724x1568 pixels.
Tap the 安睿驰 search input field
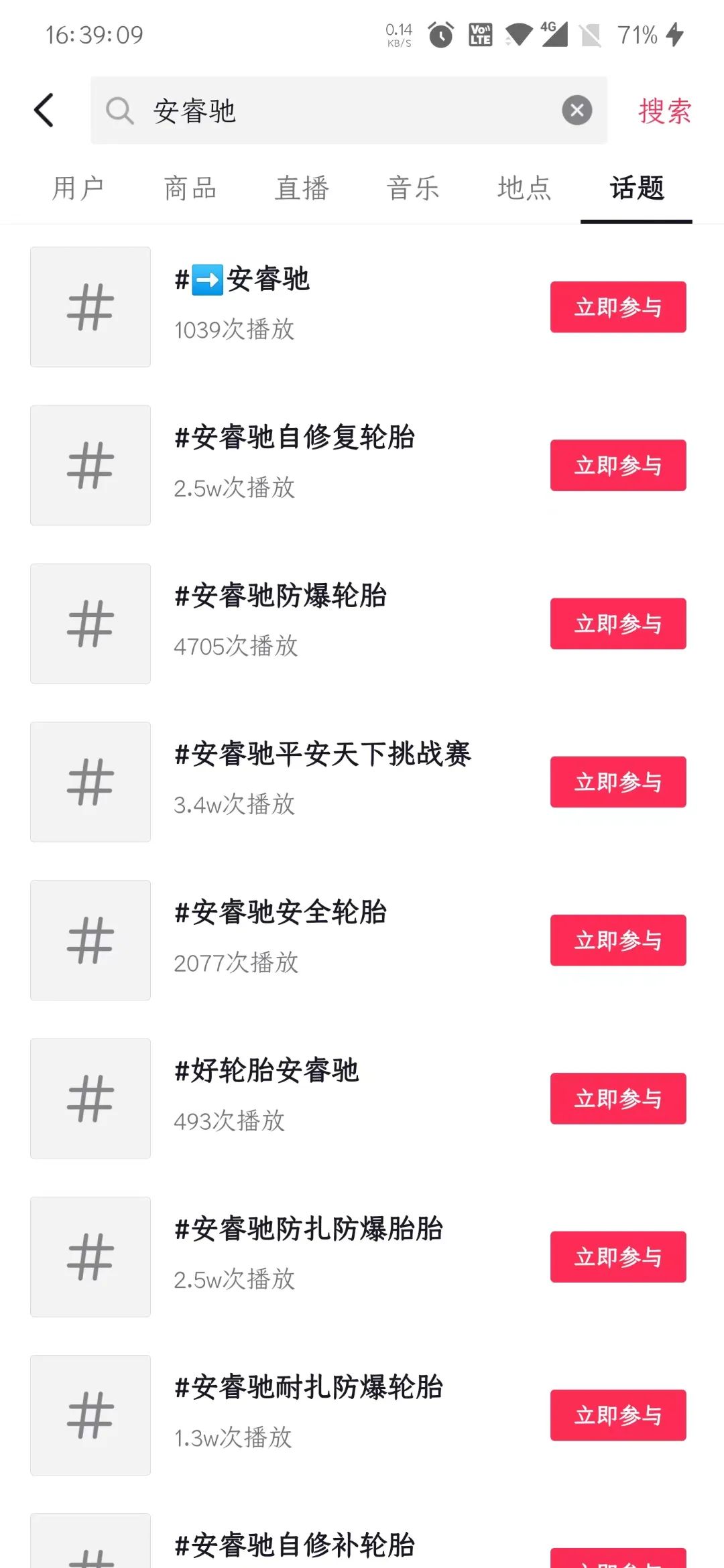335,111
